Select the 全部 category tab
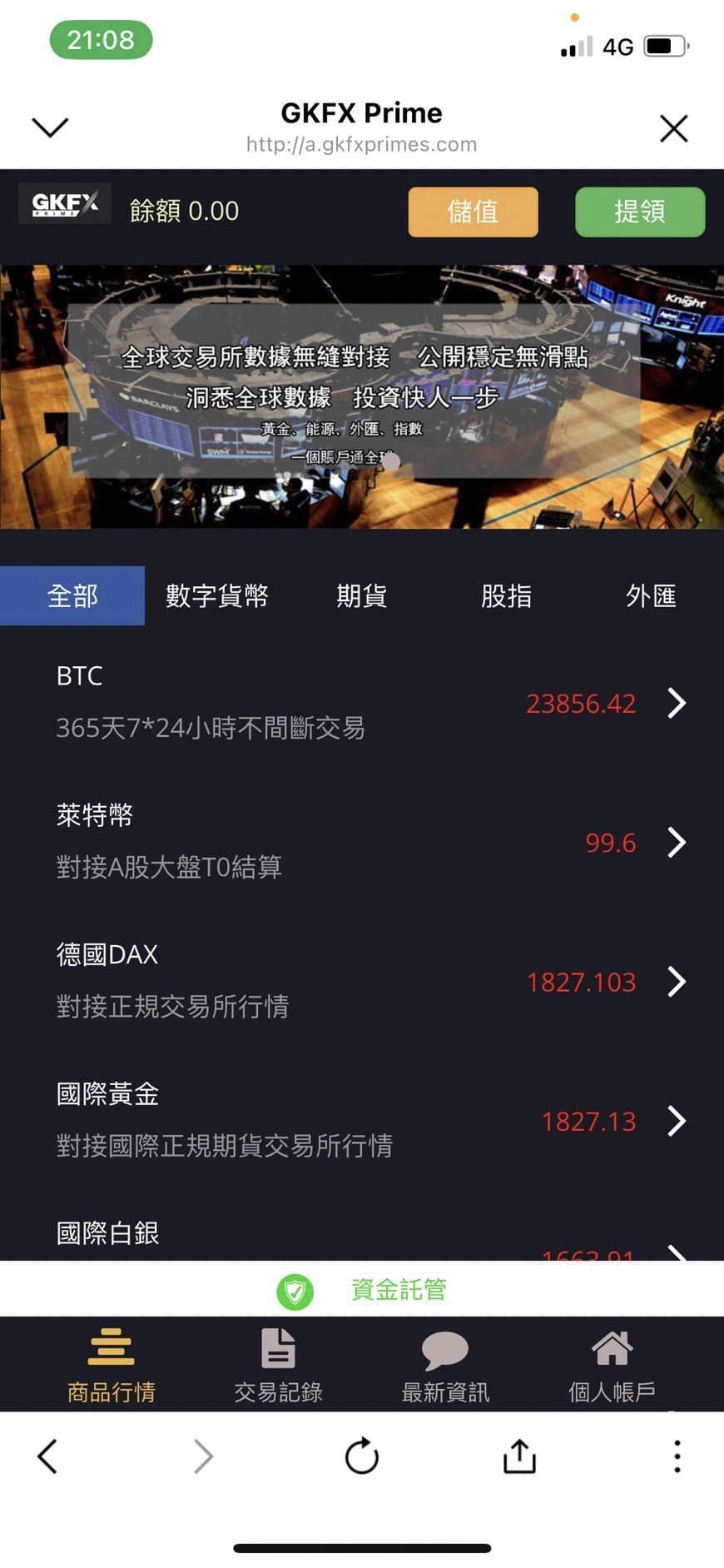724x1568 pixels. 72,595
